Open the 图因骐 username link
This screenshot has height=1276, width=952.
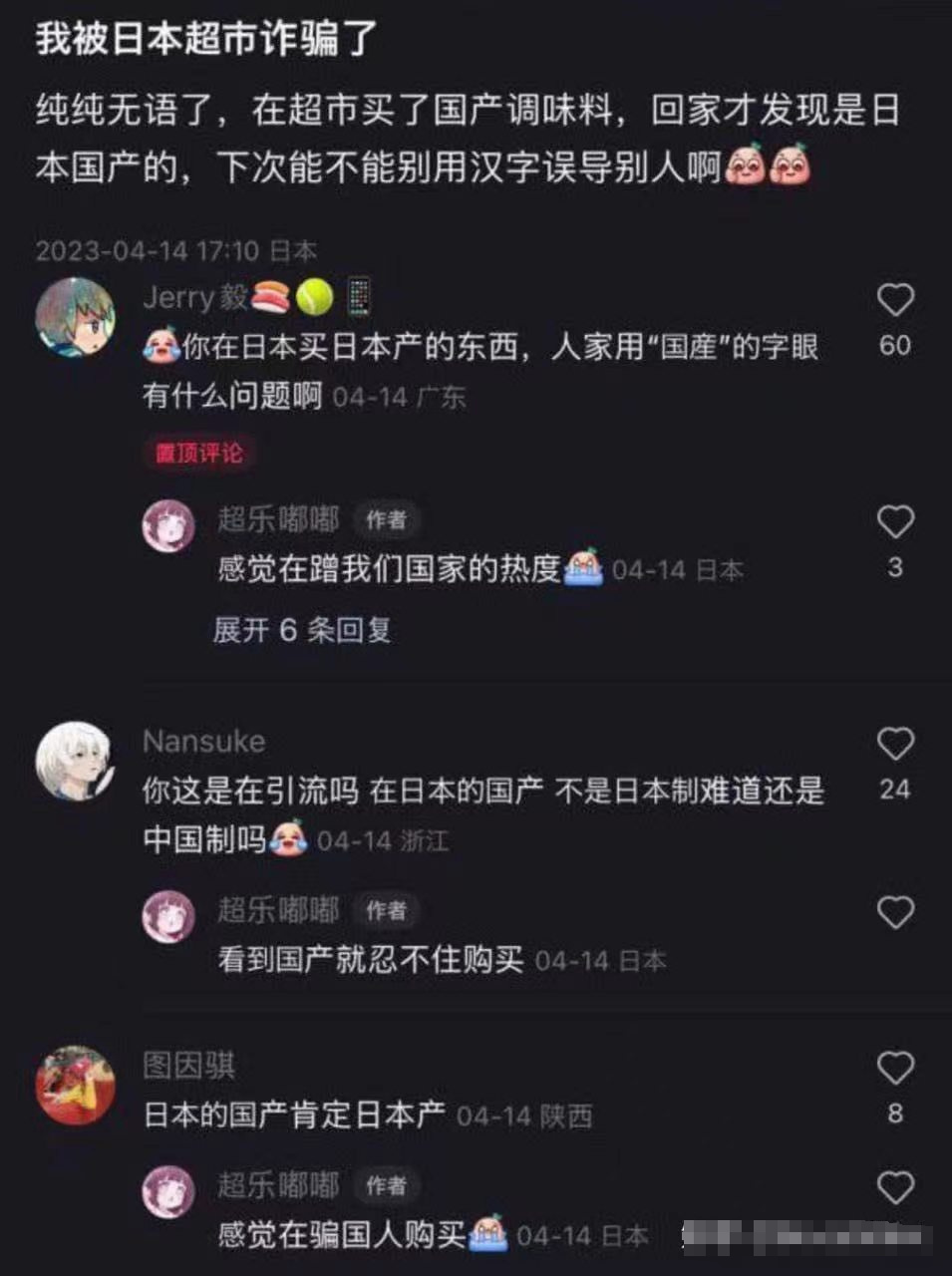[189, 1066]
